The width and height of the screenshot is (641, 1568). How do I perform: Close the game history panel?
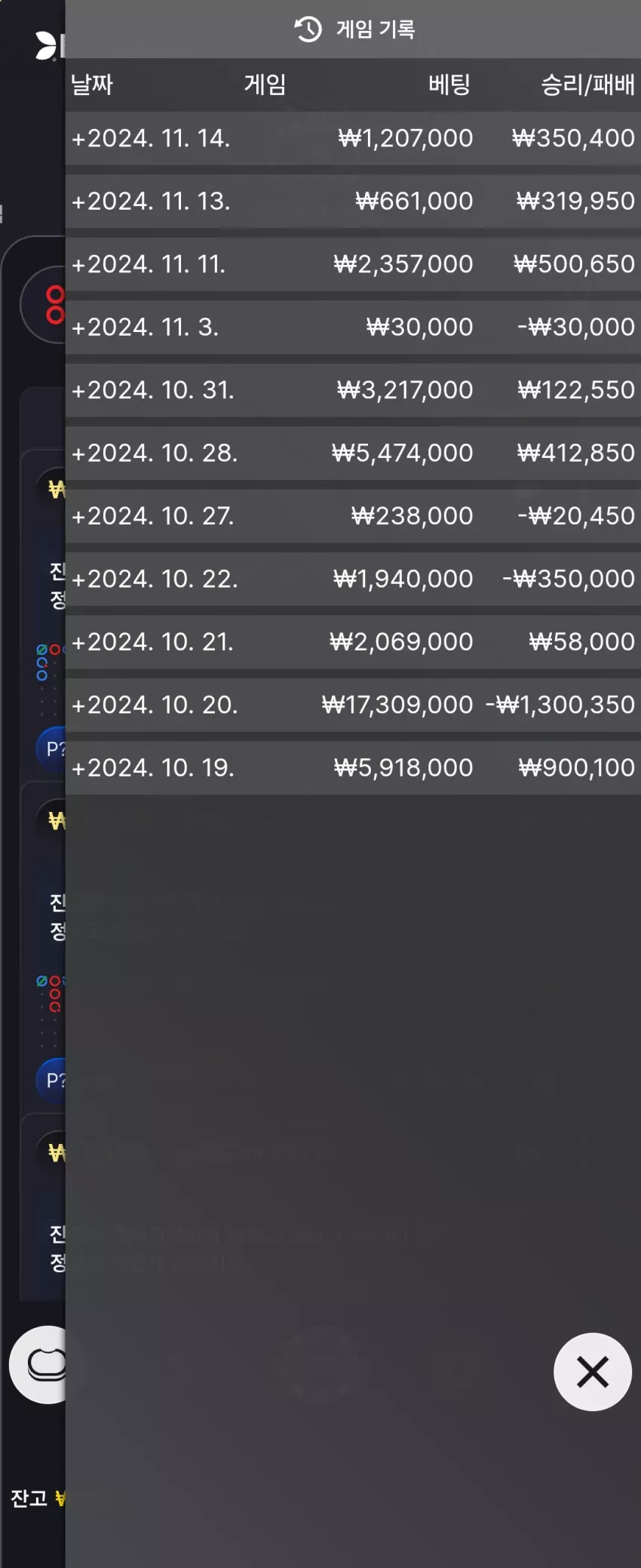pos(592,1372)
